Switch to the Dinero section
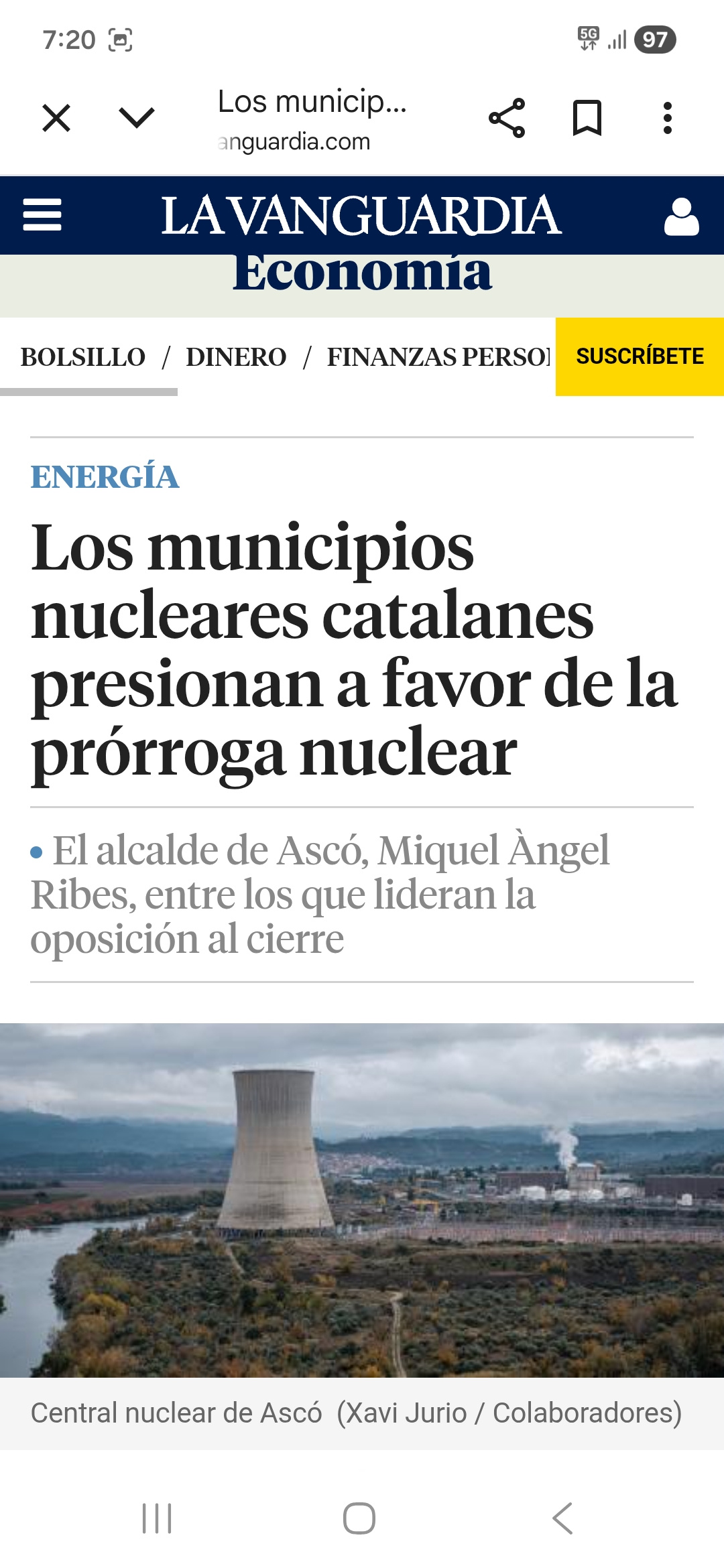Image resolution: width=724 pixels, height=1568 pixels. point(236,357)
